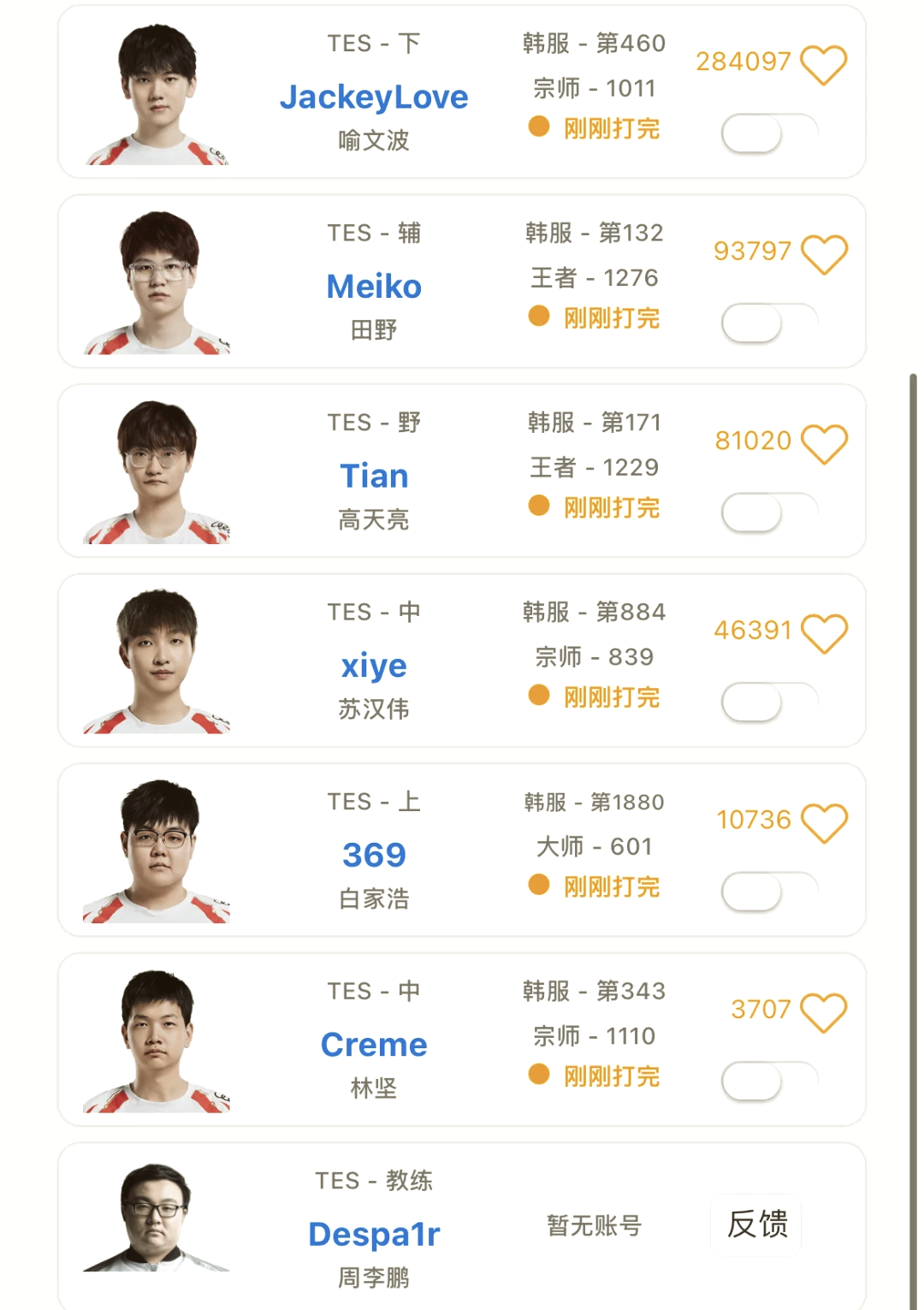Tap the heart icon for Meiko
Image resolution: width=924 pixels, height=1310 pixels.
(823, 253)
